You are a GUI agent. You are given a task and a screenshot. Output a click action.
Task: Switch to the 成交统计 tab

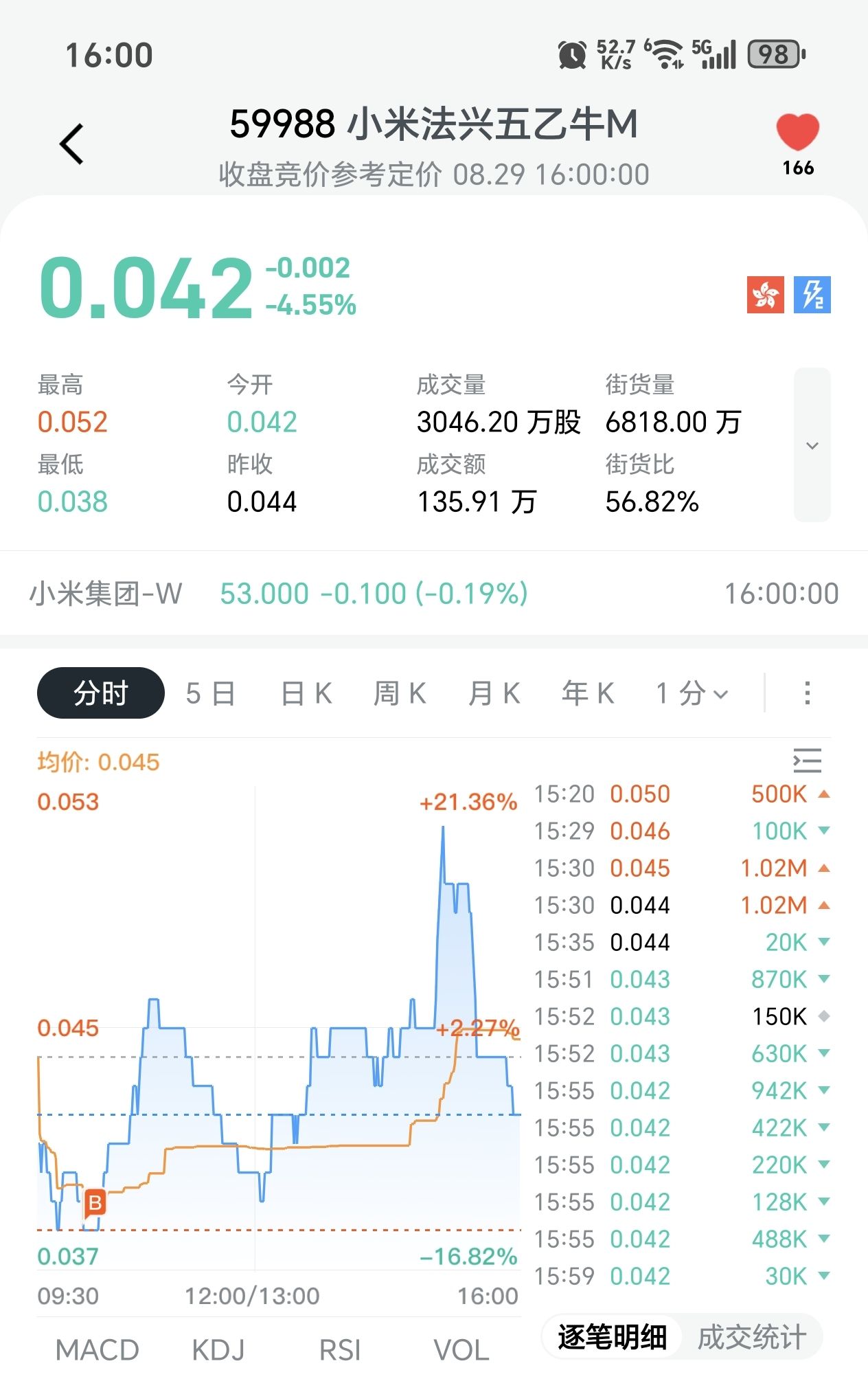[x=752, y=1337]
